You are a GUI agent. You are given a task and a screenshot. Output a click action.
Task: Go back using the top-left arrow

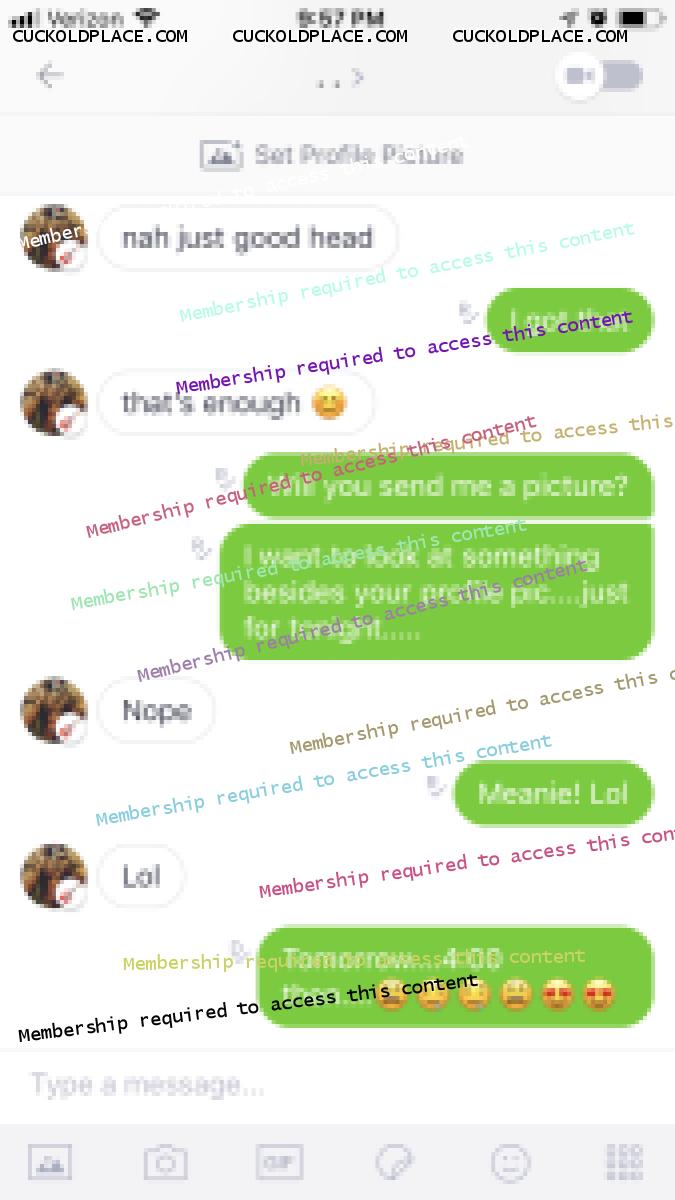(x=49, y=76)
